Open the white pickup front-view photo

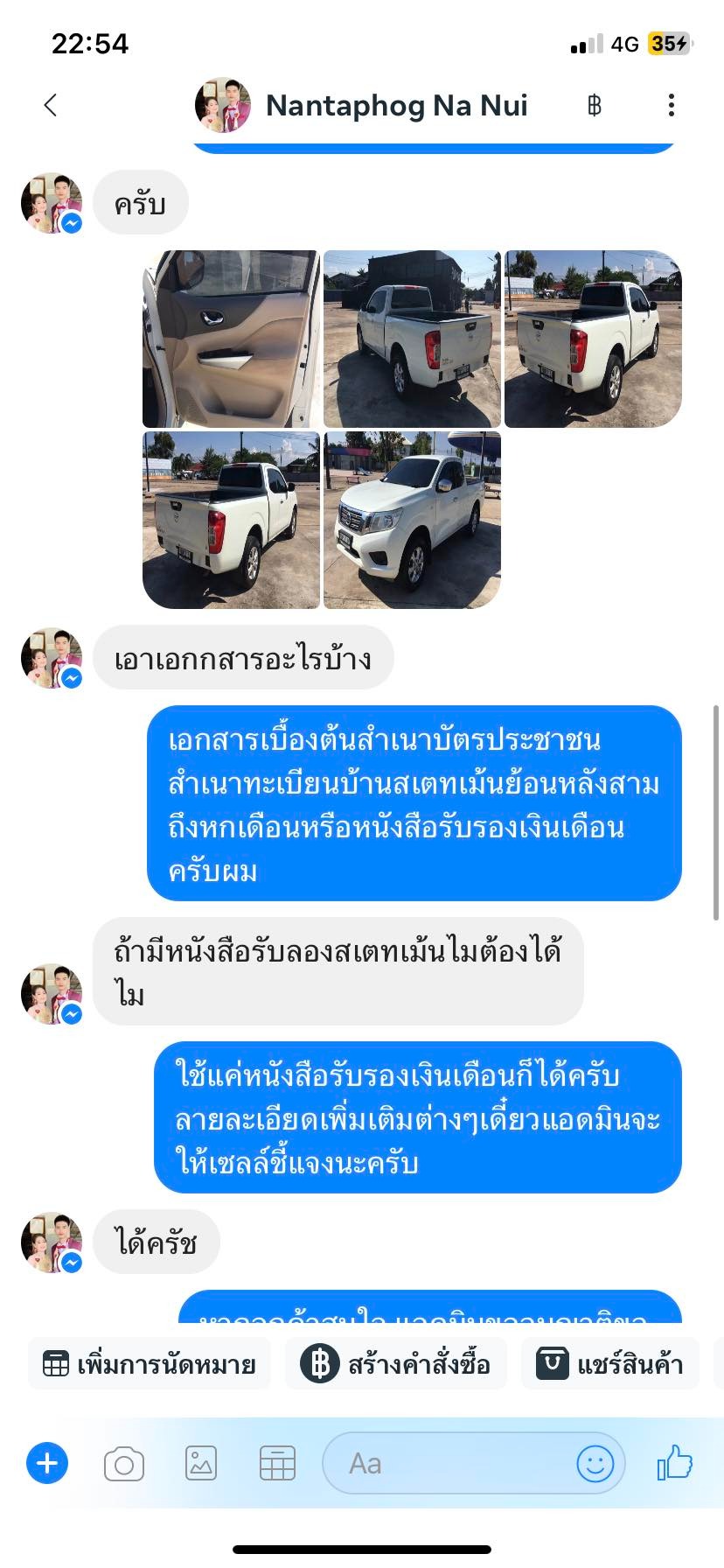[412, 520]
